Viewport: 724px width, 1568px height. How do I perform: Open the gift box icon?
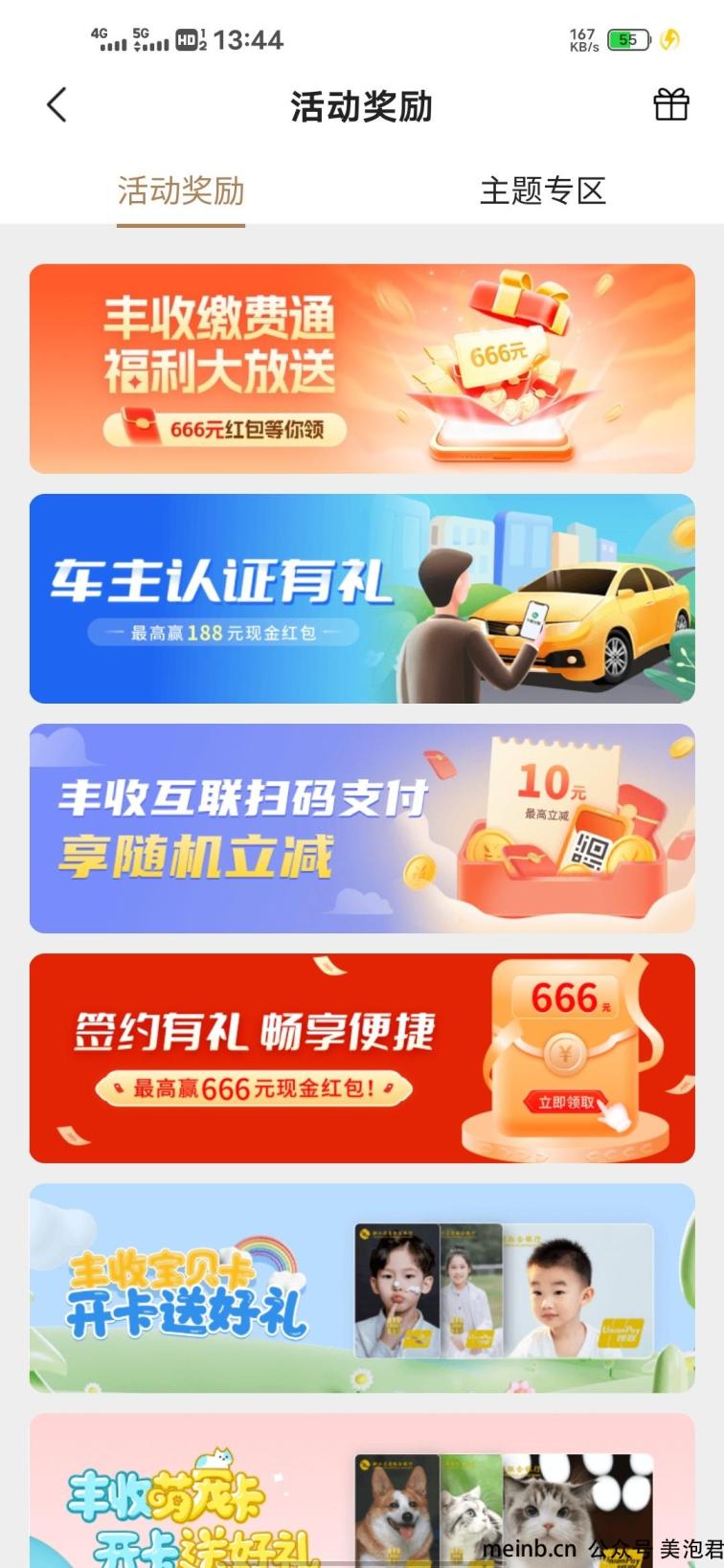(670, 104)
